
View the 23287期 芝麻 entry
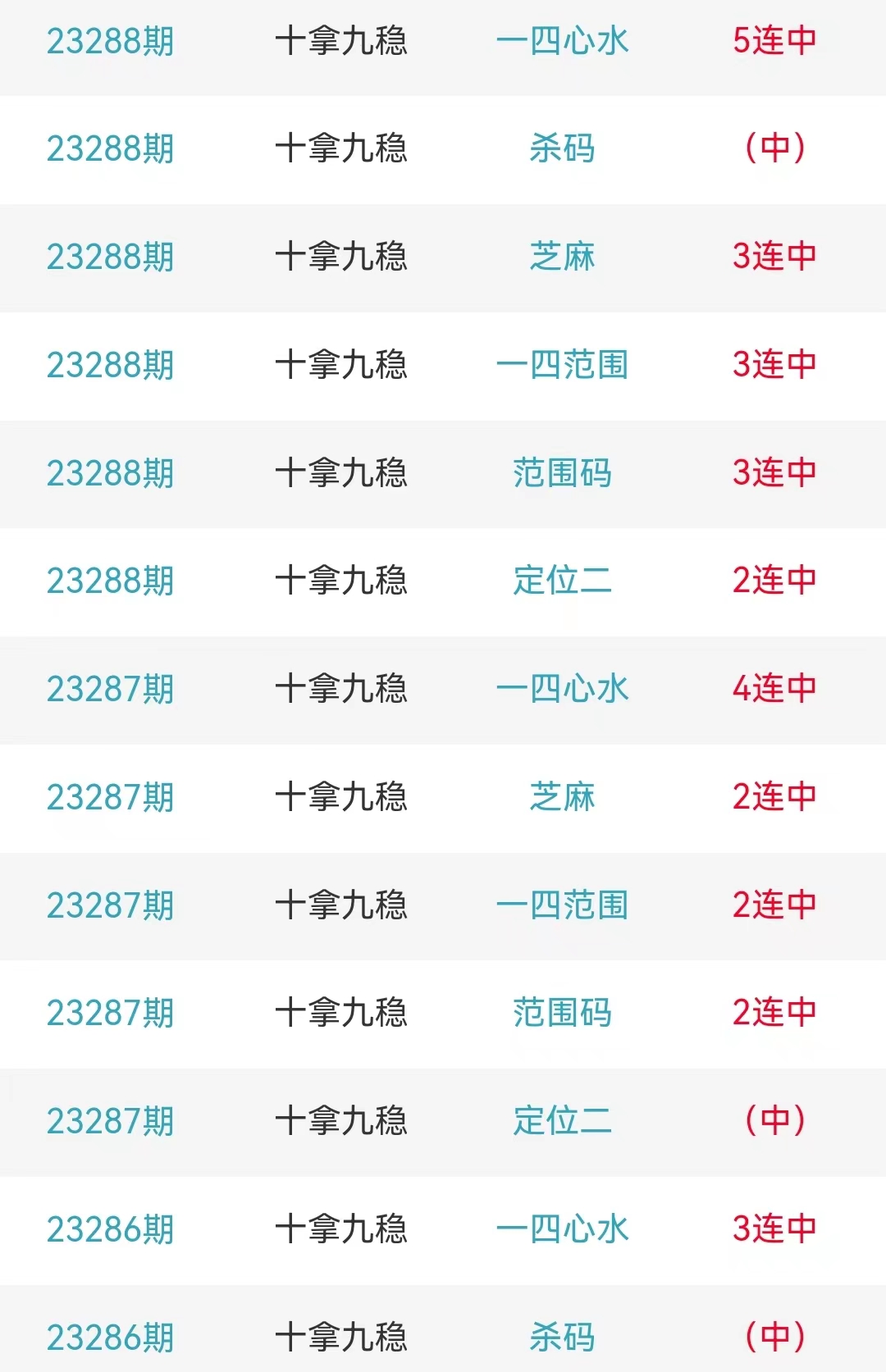coord(443,797)
